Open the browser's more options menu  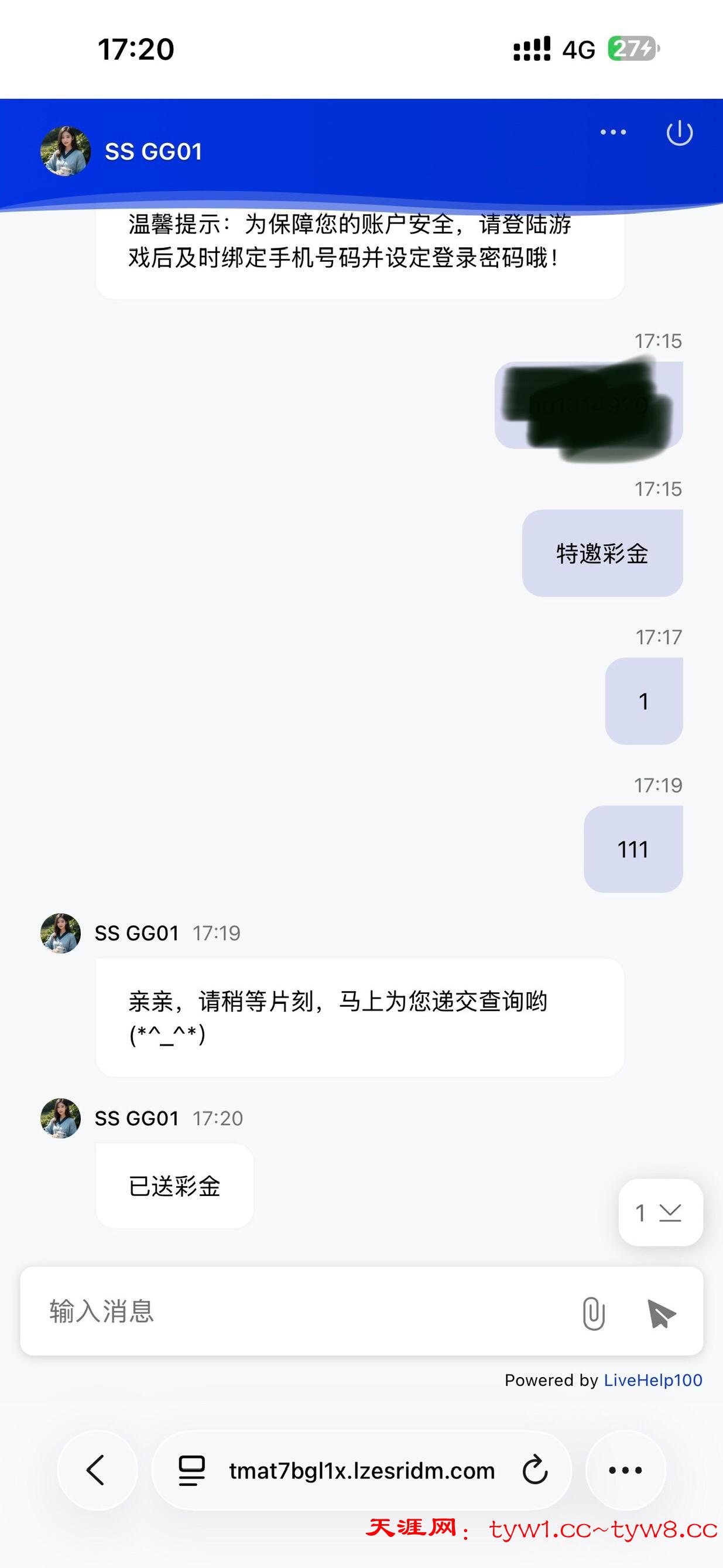[x=625, y=1470]
